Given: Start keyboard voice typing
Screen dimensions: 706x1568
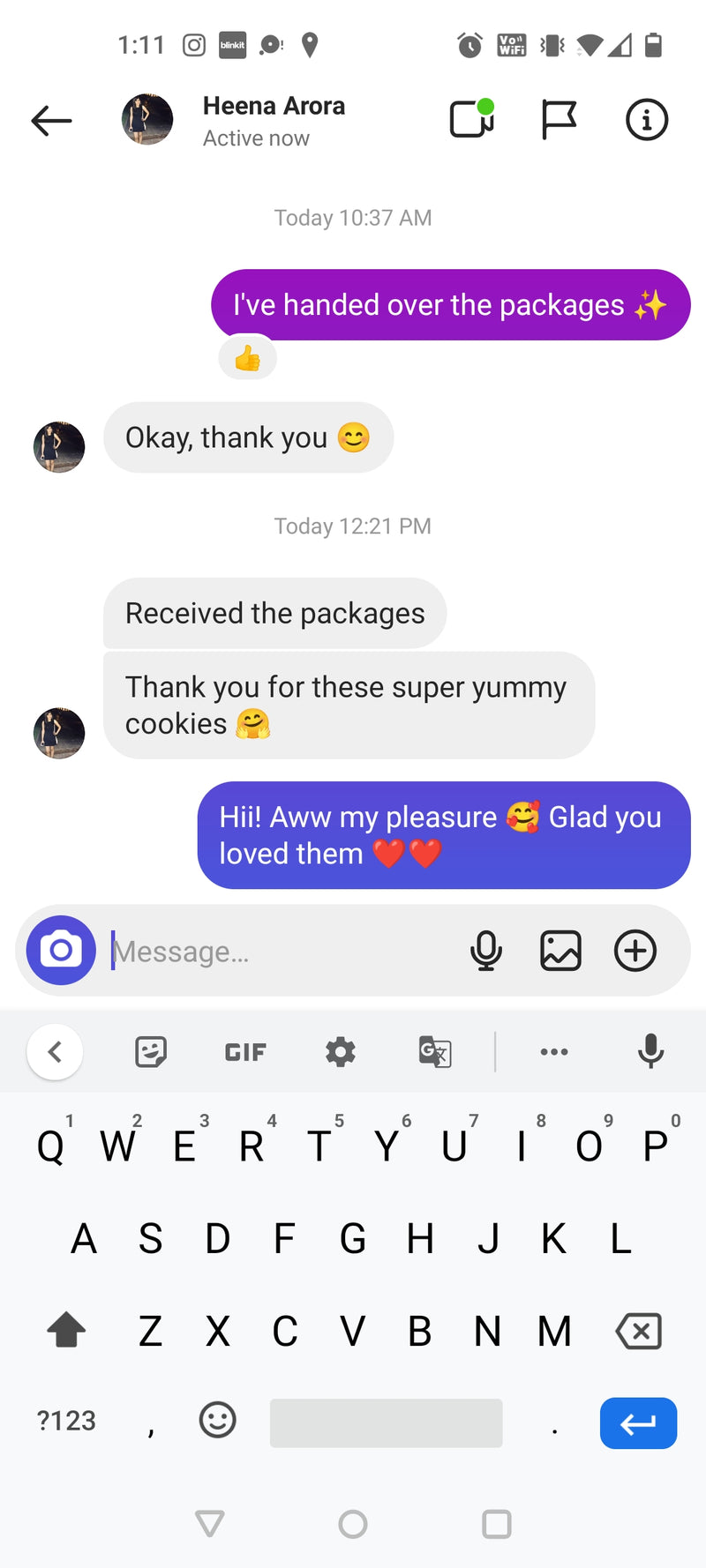Looking at the screenshot, I should (x=650, y=1051).
